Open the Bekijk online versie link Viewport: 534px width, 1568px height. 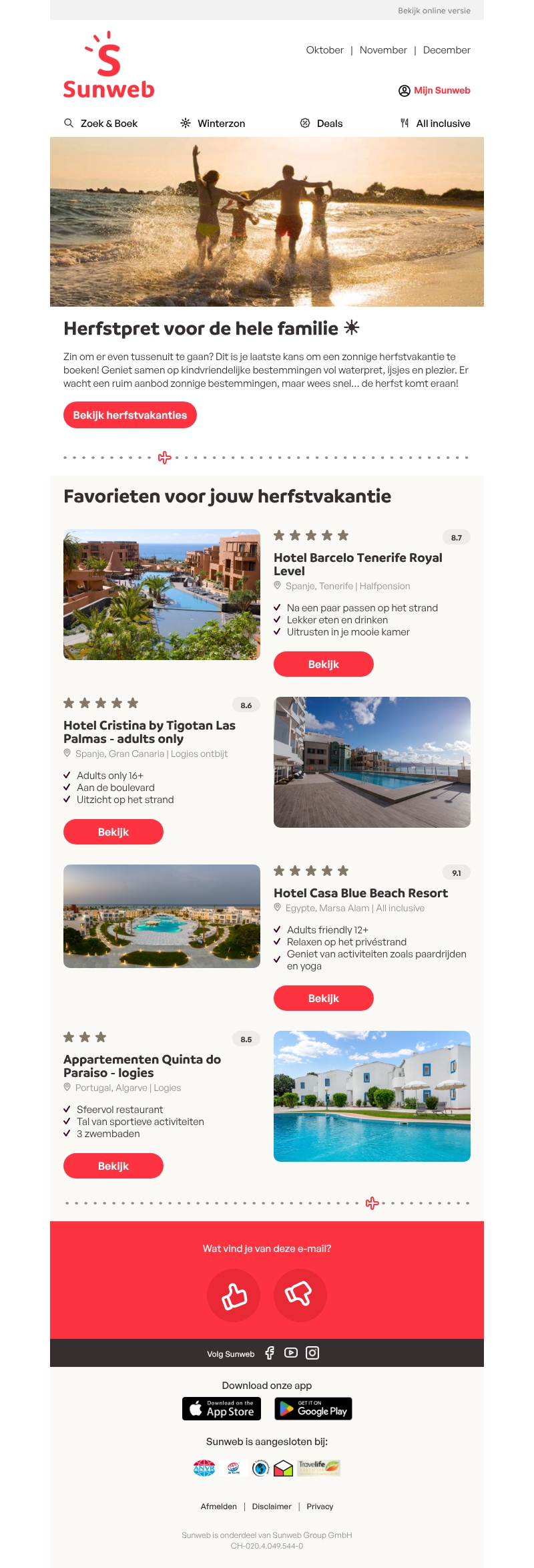434,11
